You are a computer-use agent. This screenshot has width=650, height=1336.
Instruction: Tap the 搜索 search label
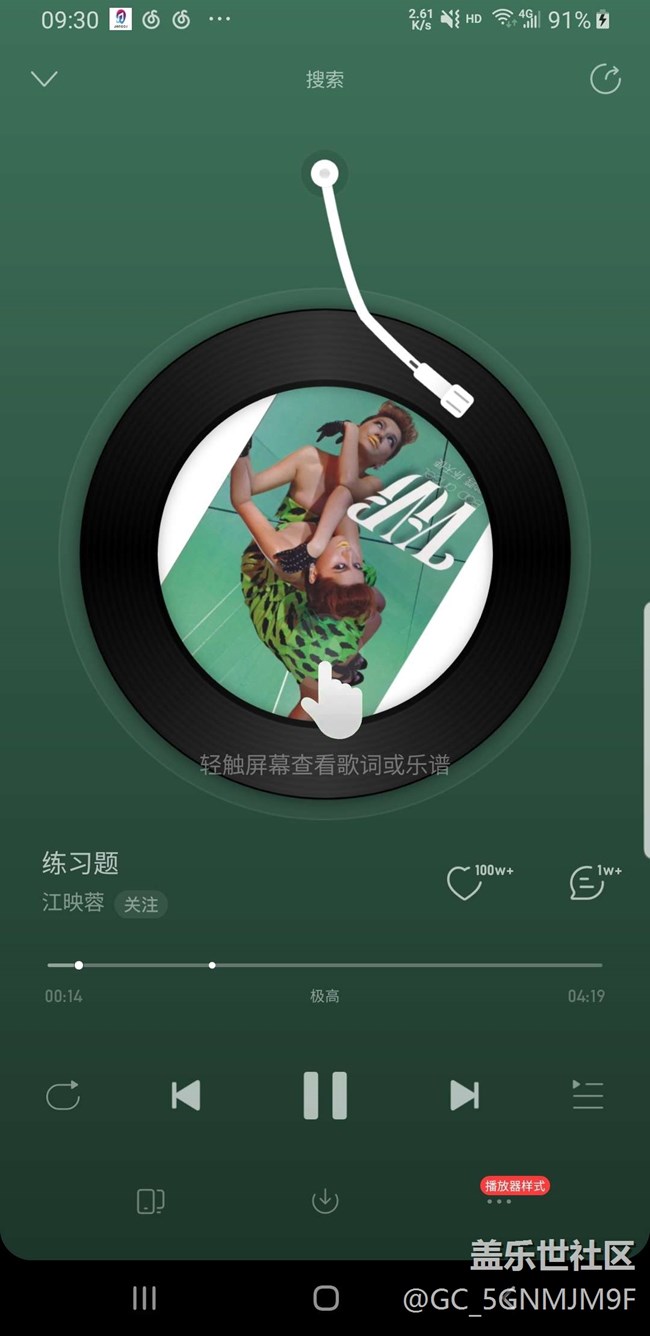coord(325,80)
